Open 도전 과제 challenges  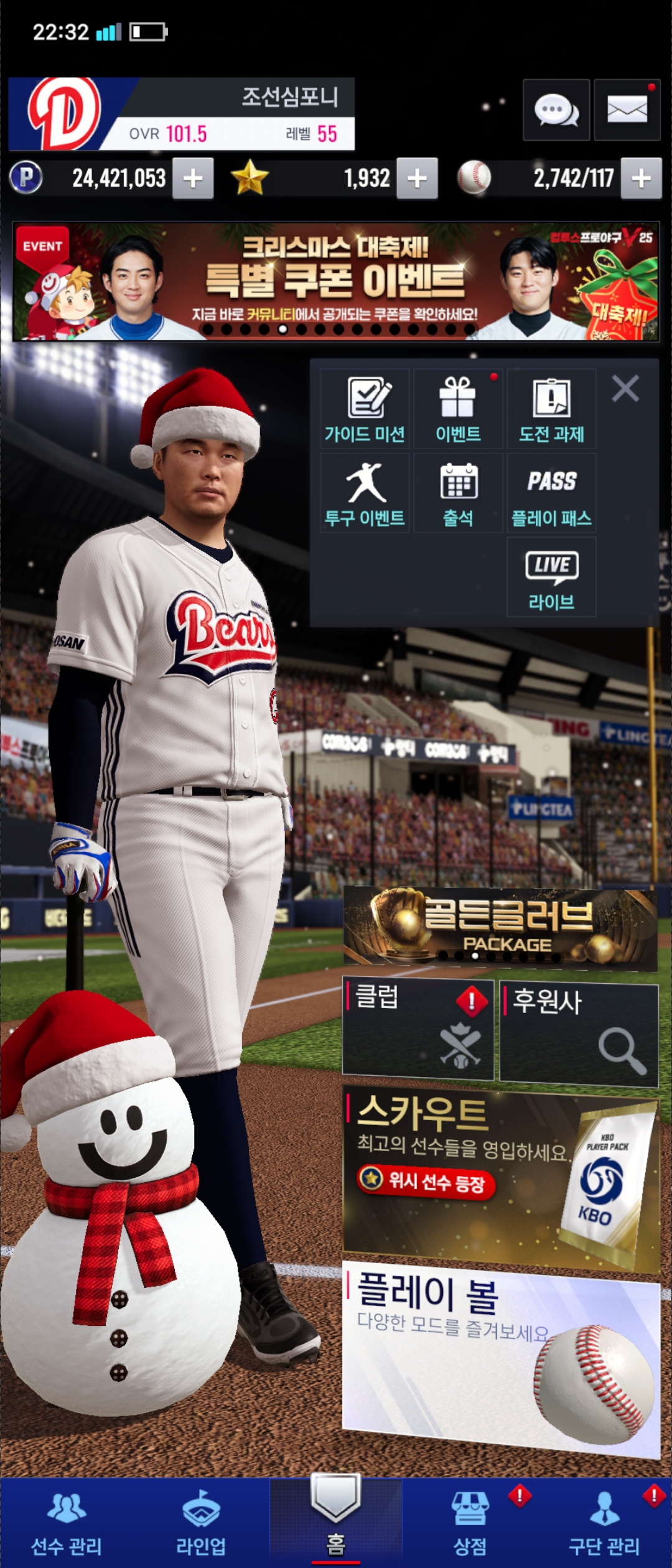[551, 409]
